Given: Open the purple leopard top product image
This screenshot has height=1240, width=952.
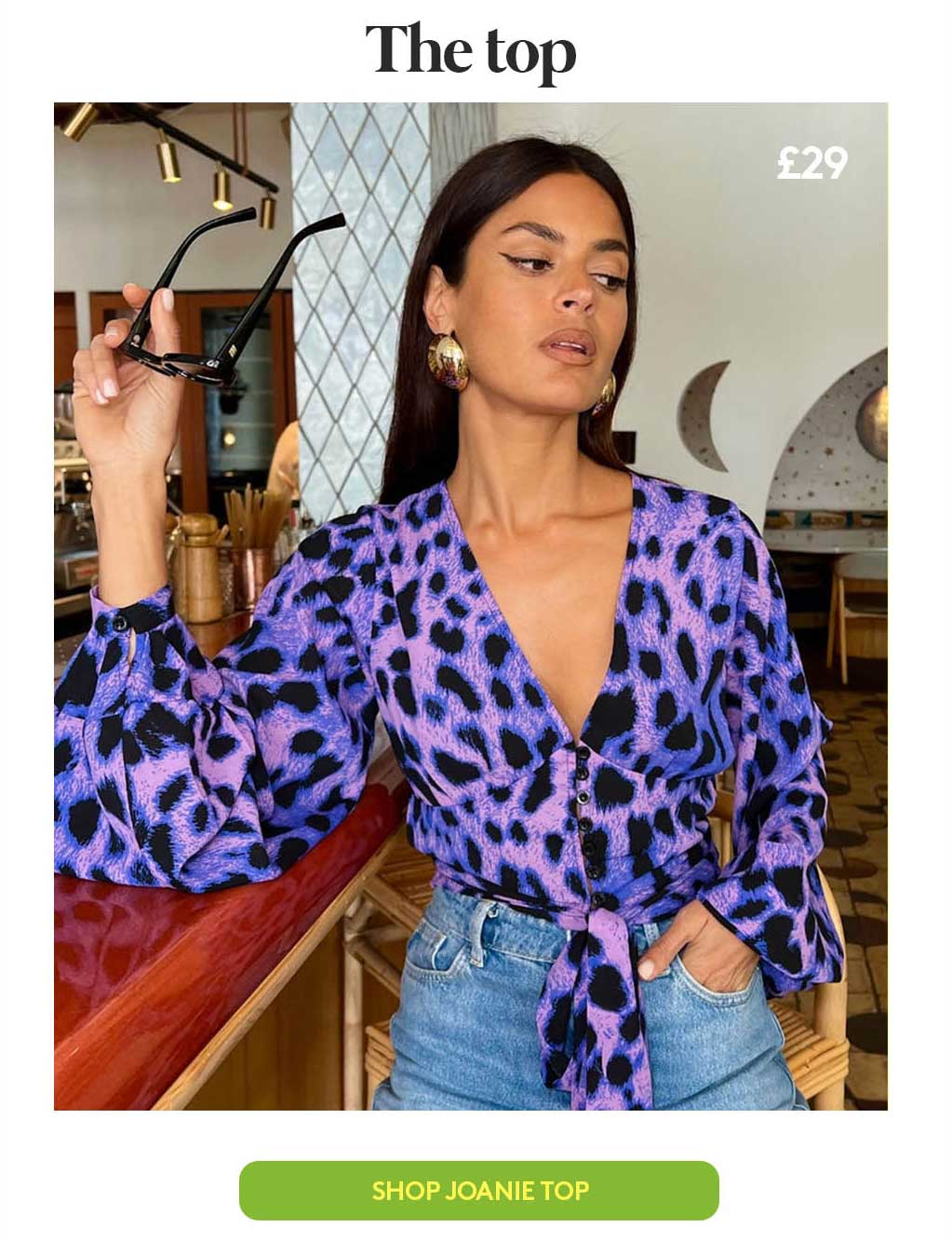Looking at the screenshot, I should [x=470, y=606].
